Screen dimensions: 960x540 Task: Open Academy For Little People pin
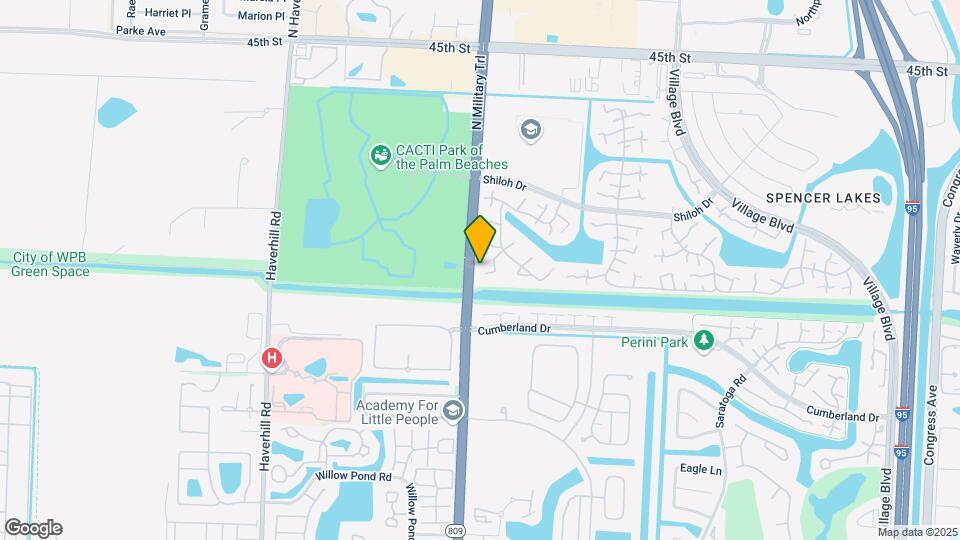453,412
